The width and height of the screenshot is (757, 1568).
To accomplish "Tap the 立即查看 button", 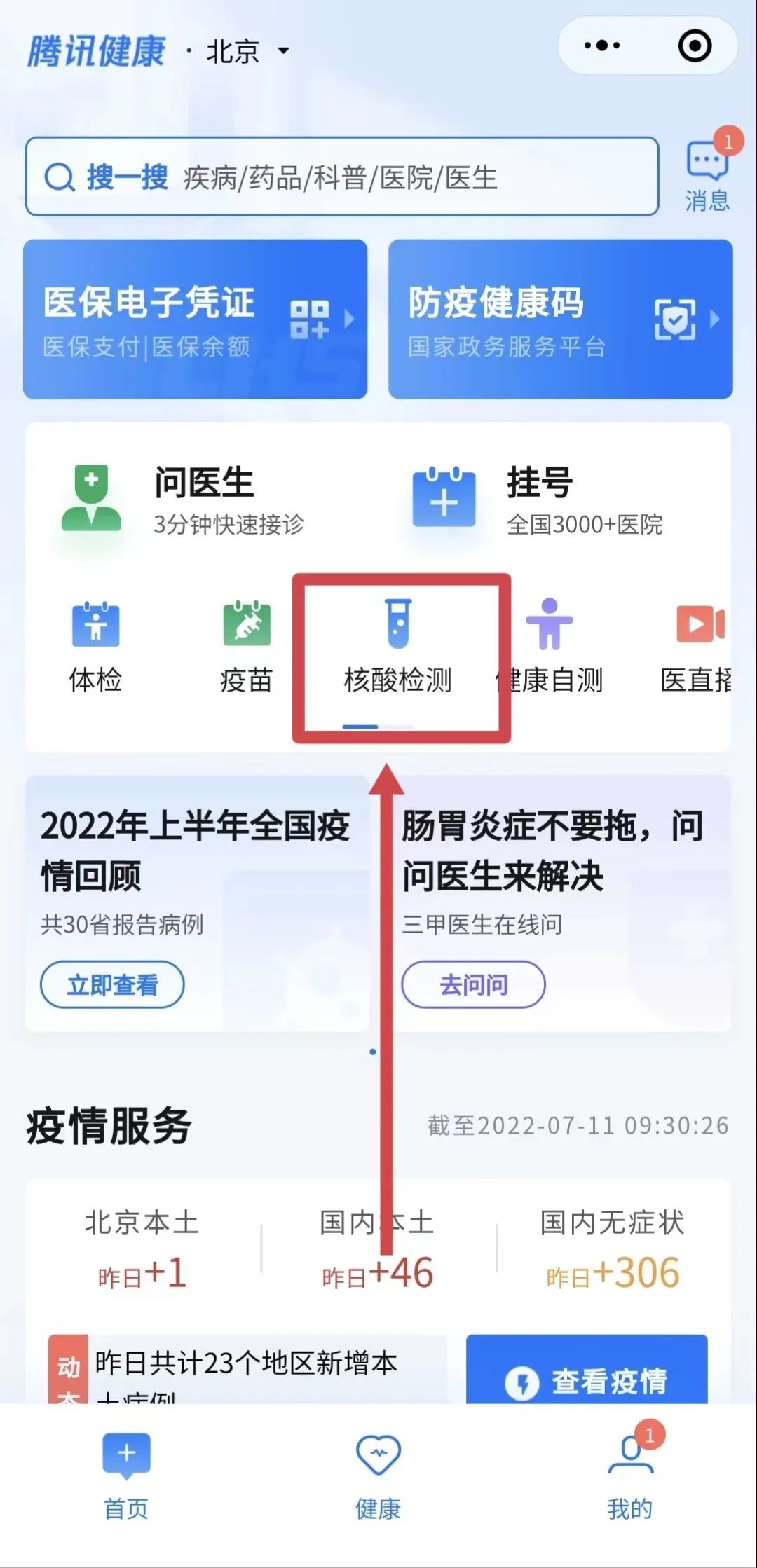I will pos(112,984).
